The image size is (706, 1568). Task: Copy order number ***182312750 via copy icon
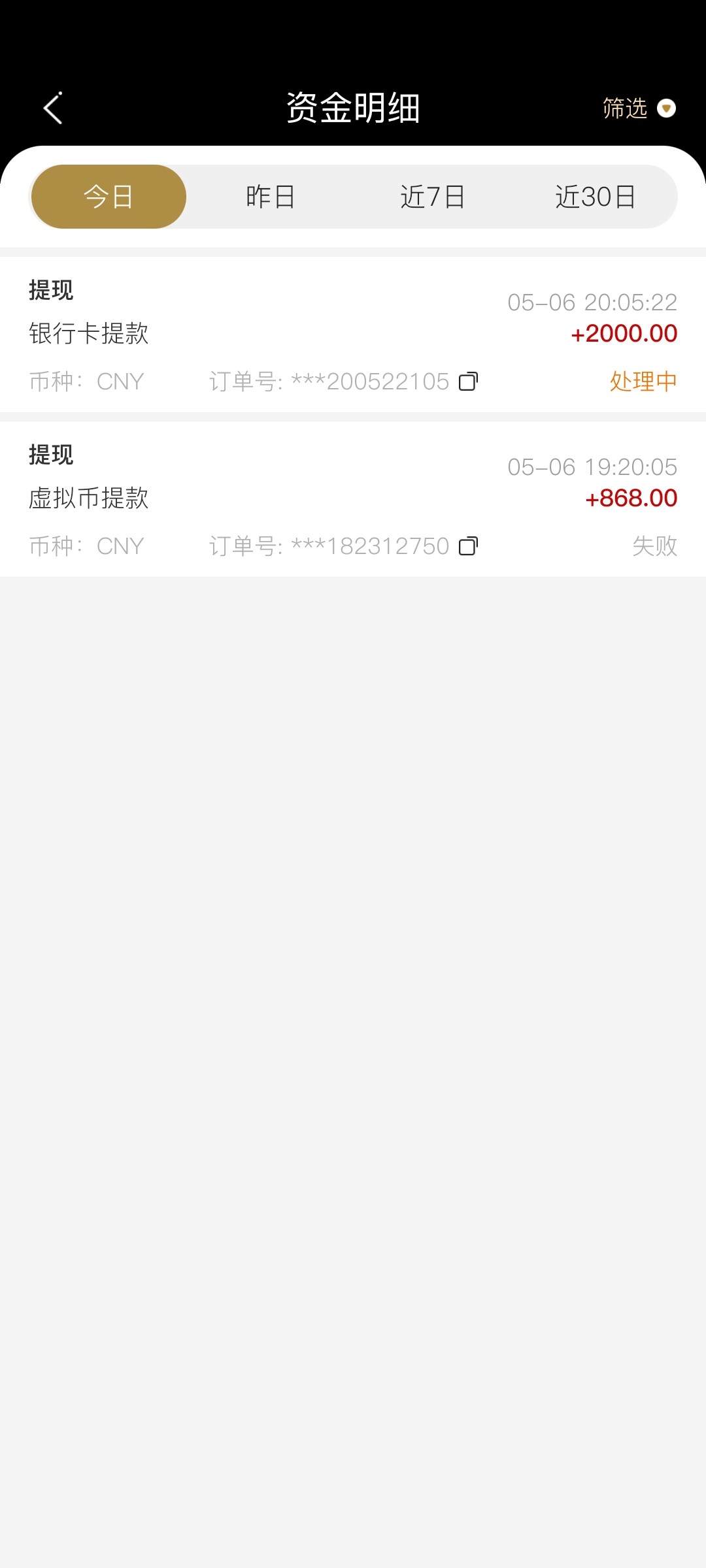467,546
